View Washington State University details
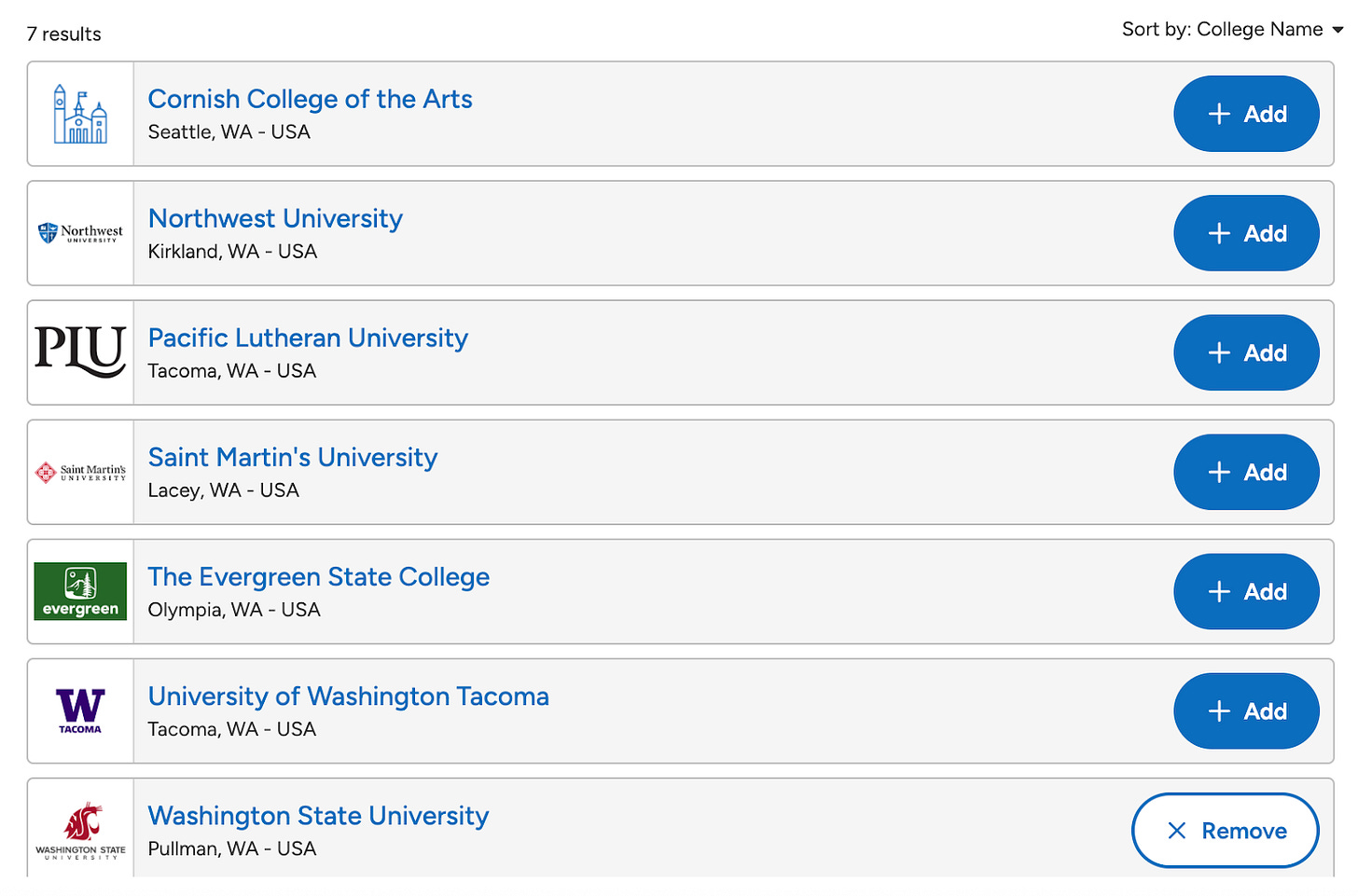 [x=318, y=815]
